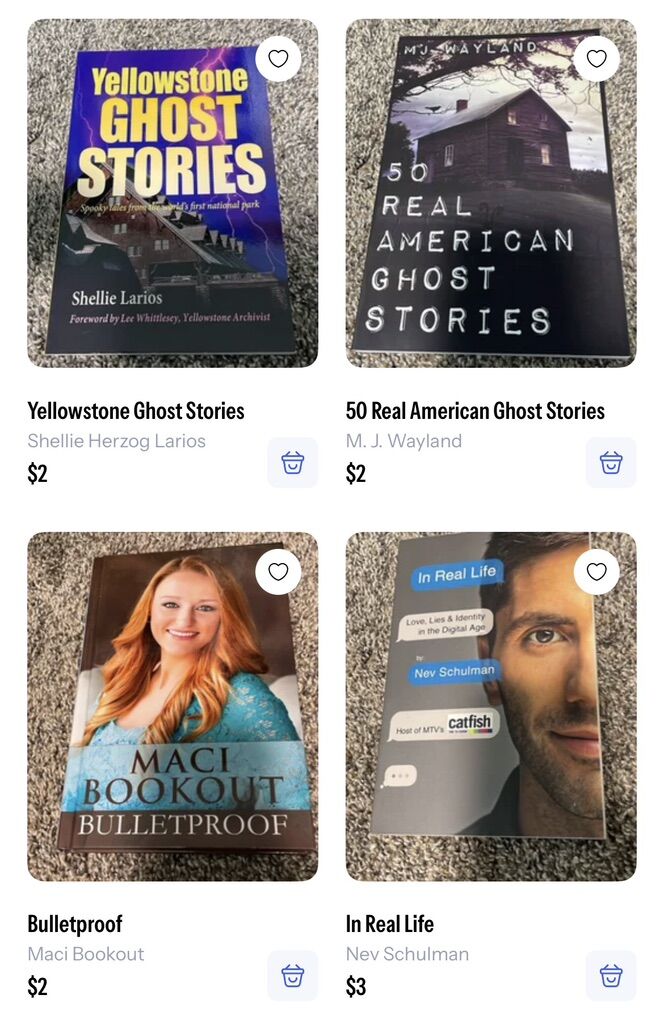The width and height of the screenshot is (664, 1020).
Task: Add 50 Real American Ghost Stories to basket
Action: (x=610, y=463)
